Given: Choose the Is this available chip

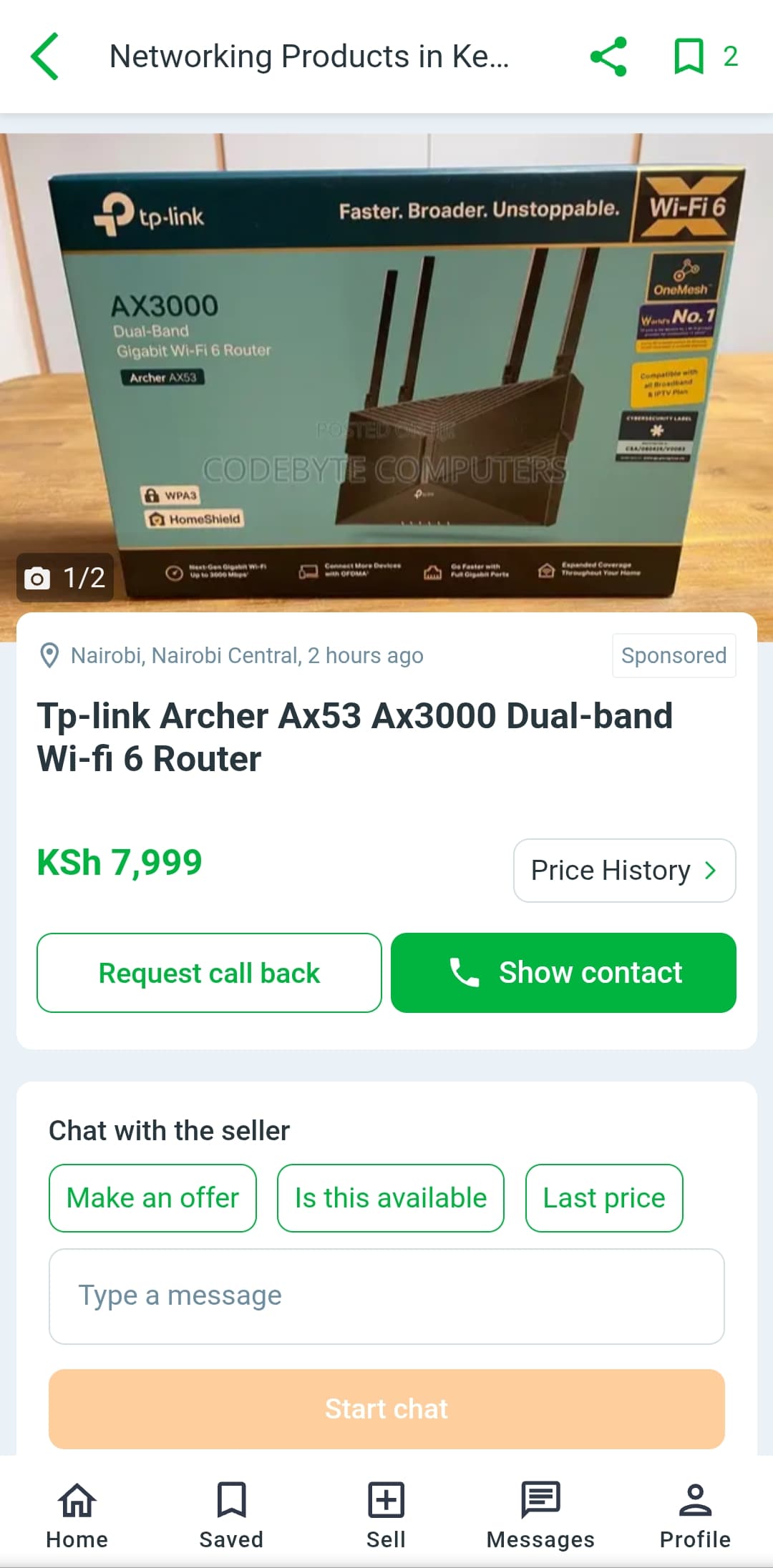Looking at the screenshot, I should (x=390, y=1198).
